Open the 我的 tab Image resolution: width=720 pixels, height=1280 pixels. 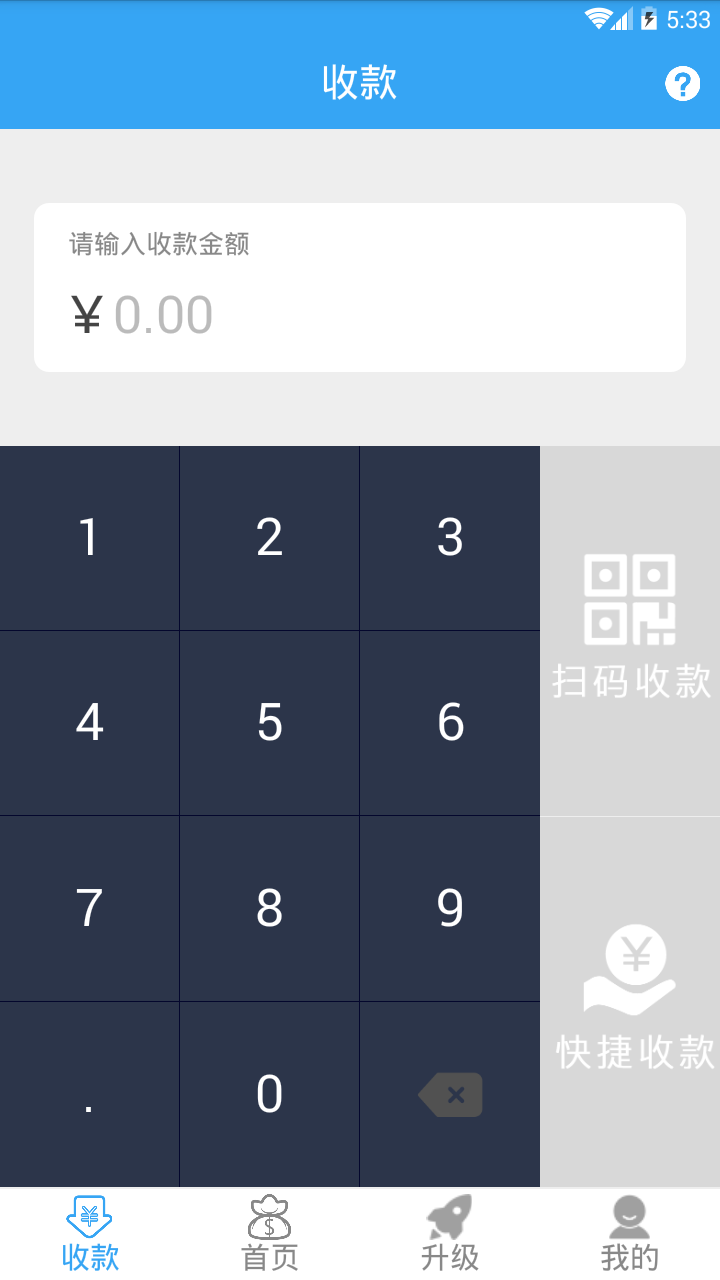click(x=629, y=1234)
